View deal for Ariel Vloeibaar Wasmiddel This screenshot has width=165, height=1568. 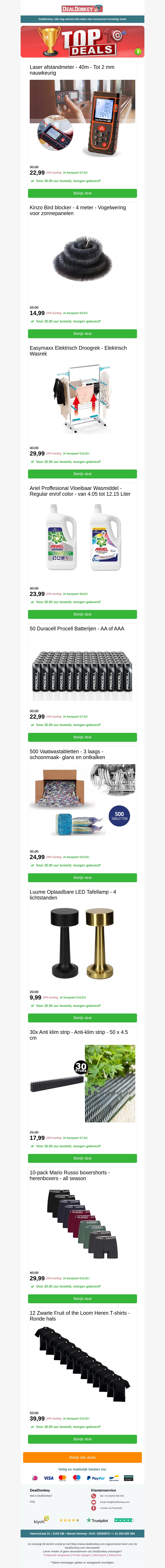click(x=82, y=614)
